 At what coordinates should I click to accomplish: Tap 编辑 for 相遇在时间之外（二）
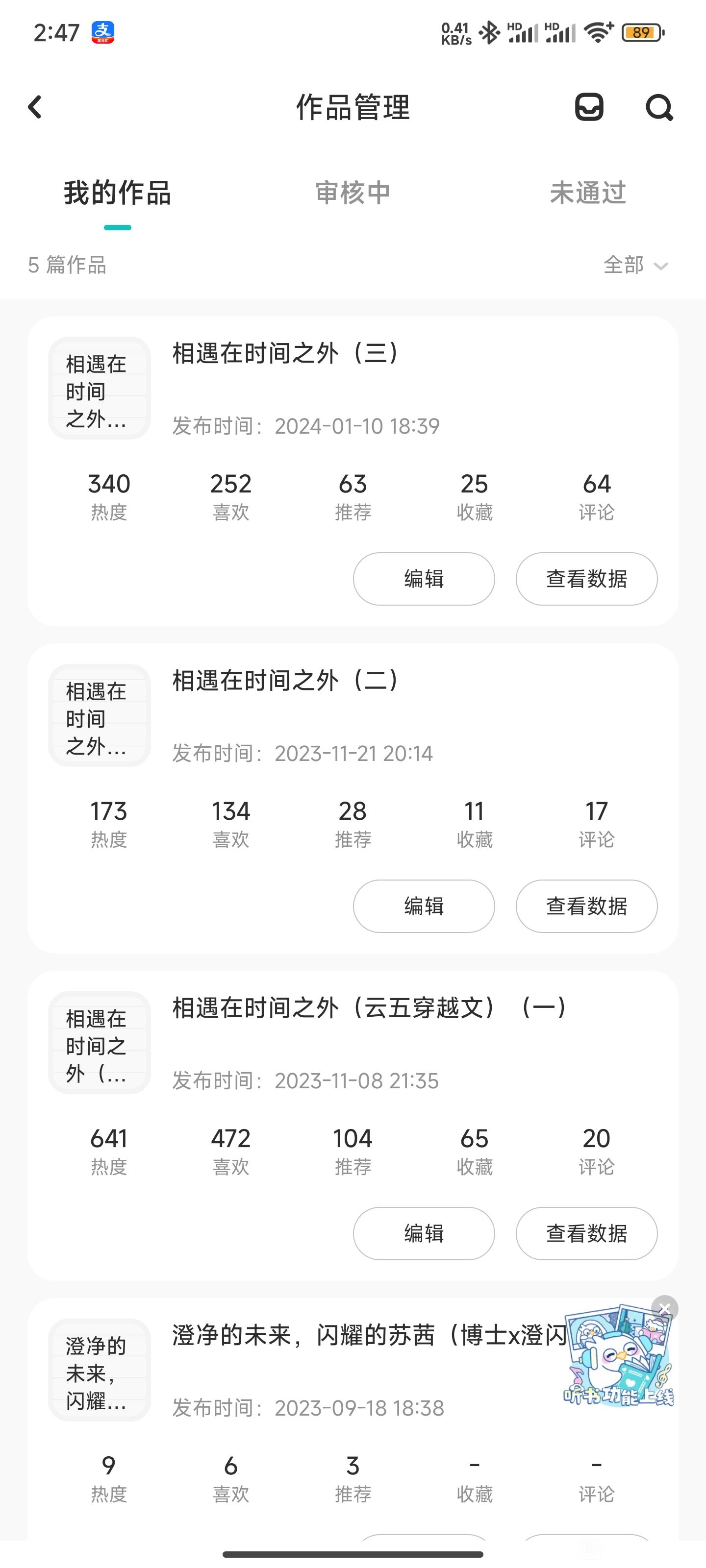[x=424, y=906]
